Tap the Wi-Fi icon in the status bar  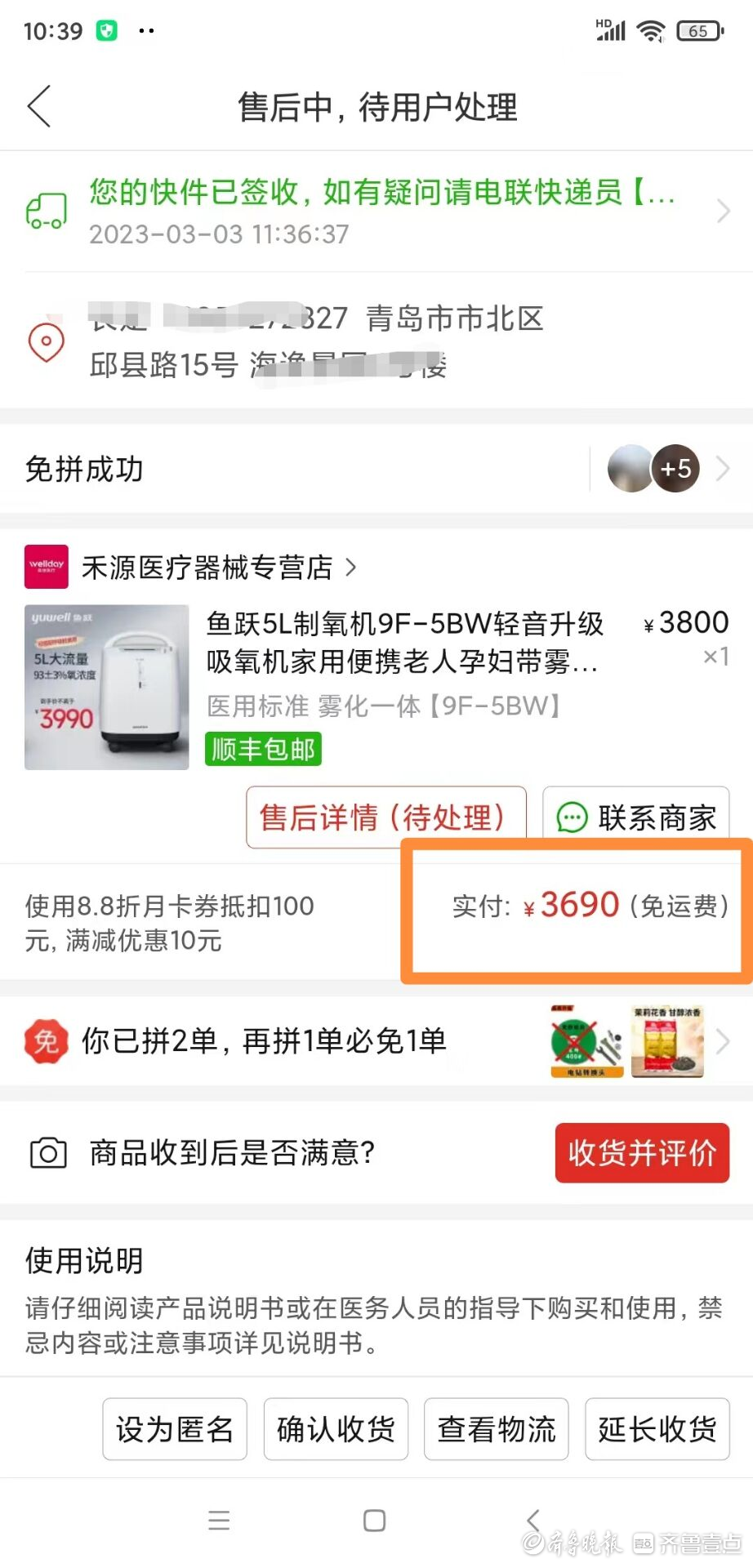650,30
